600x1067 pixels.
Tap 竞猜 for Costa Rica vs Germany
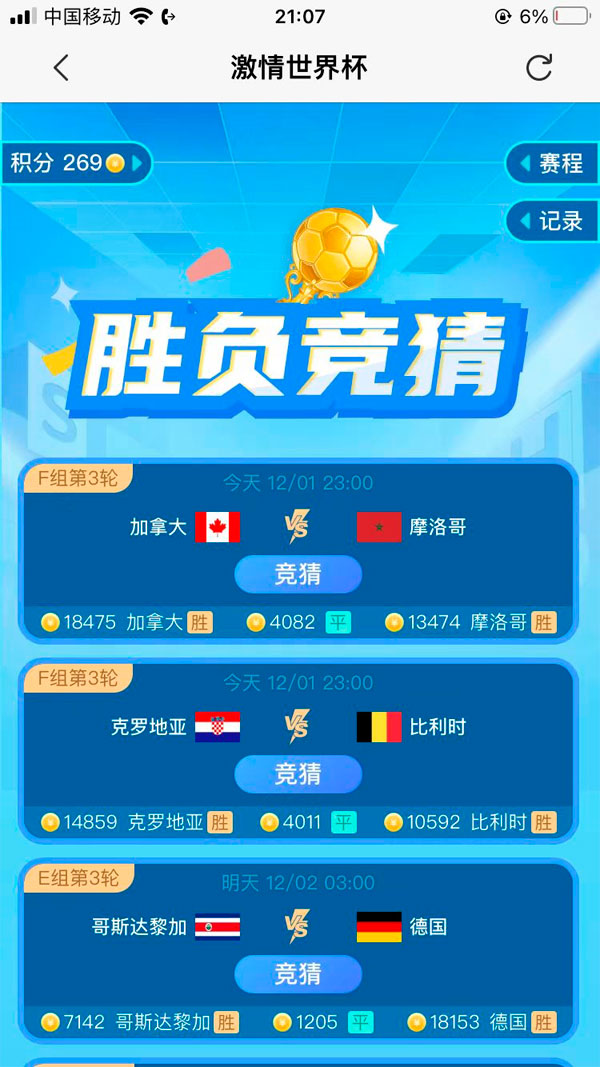coord(298,974)
